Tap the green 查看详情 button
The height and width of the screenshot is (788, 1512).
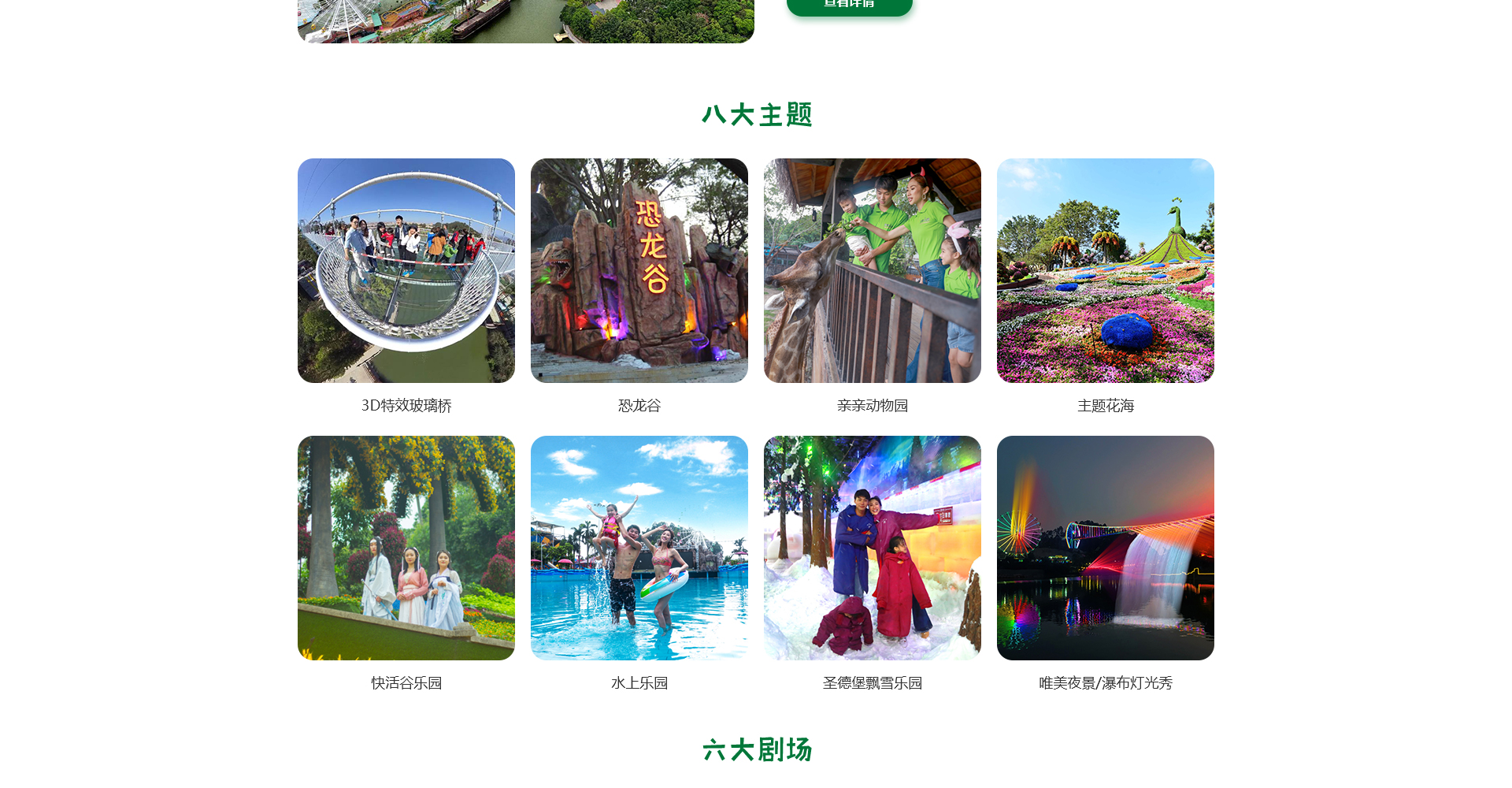[x=849, y=6]
